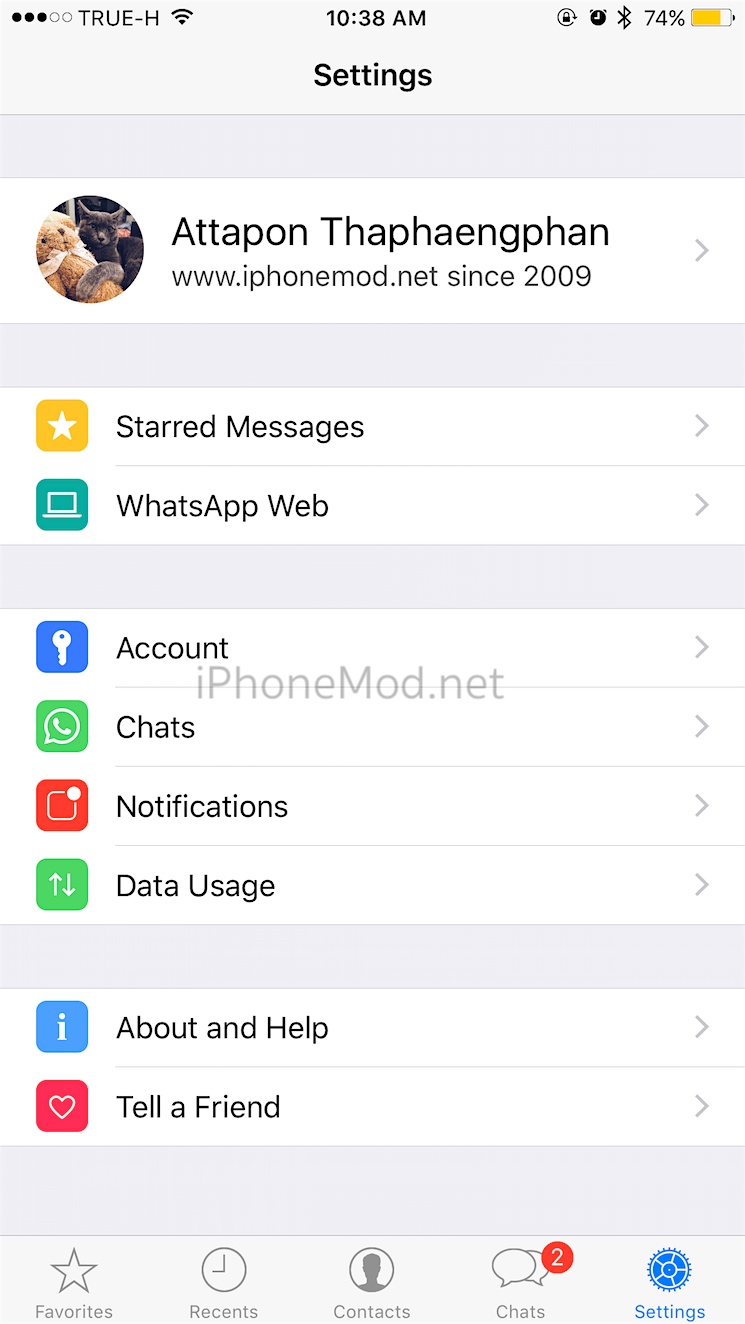The height and width of the screenshot is (1324, 745).
Task: Switch to the Contacts tab
Action: click(372, 1283)
